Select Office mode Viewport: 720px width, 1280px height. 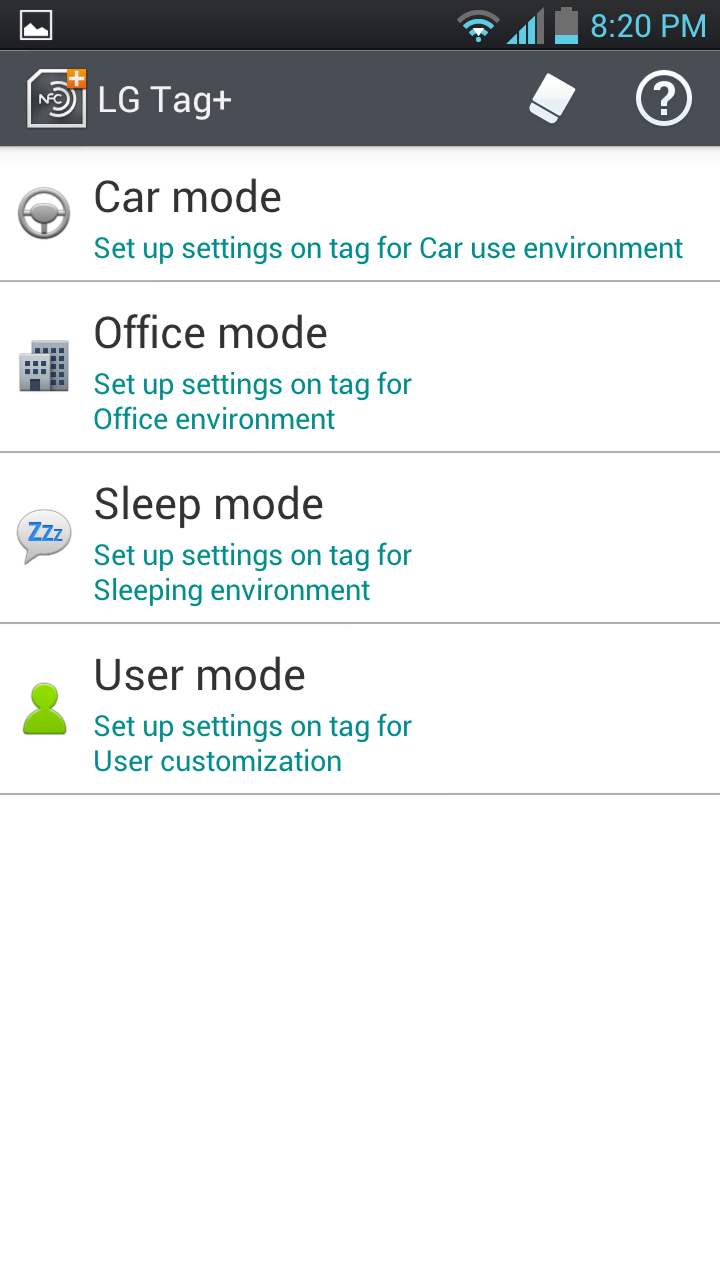coord(360,368)
